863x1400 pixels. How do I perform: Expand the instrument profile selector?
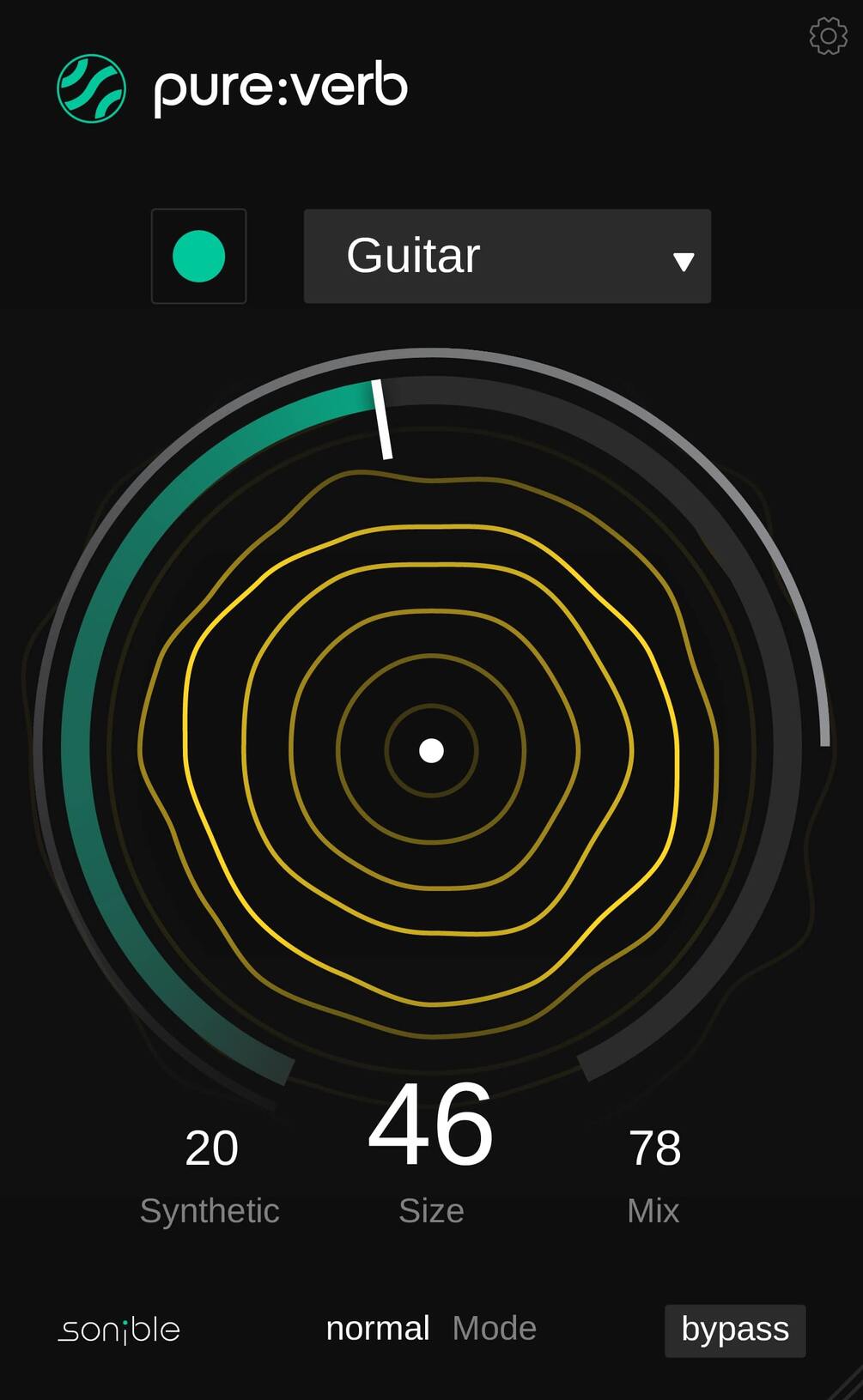(507, 256)
